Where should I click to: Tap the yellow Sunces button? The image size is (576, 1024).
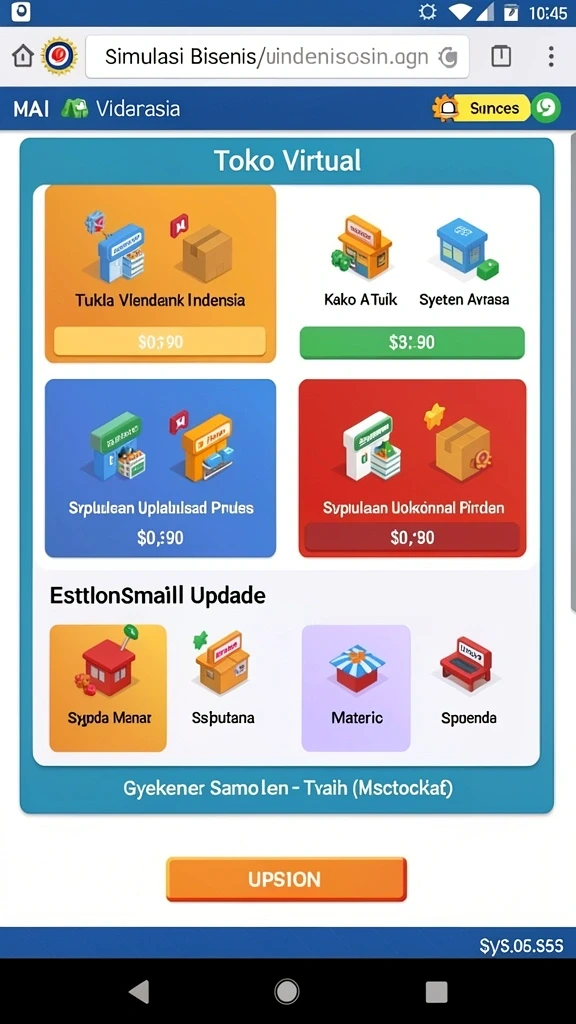481,108
